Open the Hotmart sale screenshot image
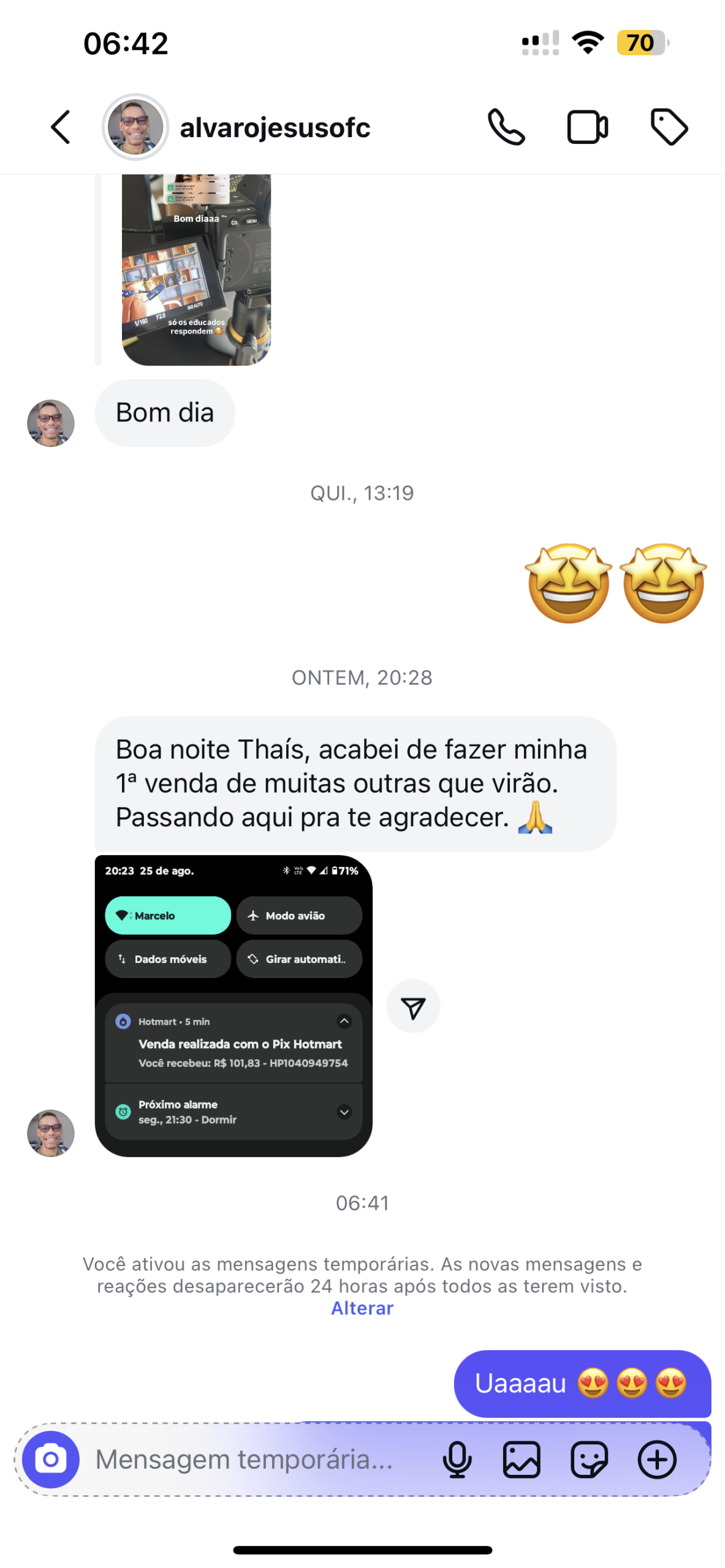This screenshot has height=1568, width=725. click(233, 1006)
